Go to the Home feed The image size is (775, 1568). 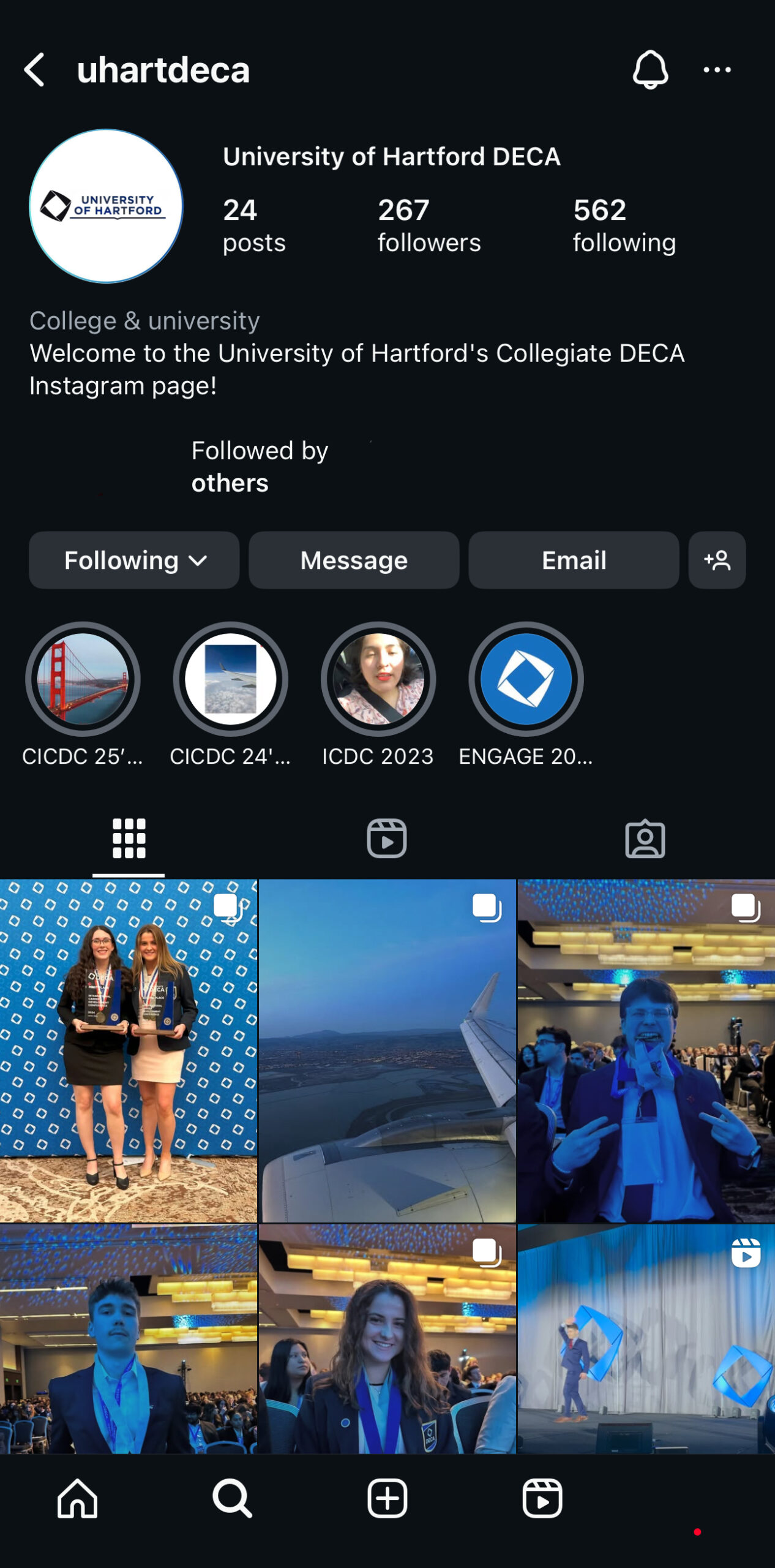pyautogui.click(x=77, y=1498)
